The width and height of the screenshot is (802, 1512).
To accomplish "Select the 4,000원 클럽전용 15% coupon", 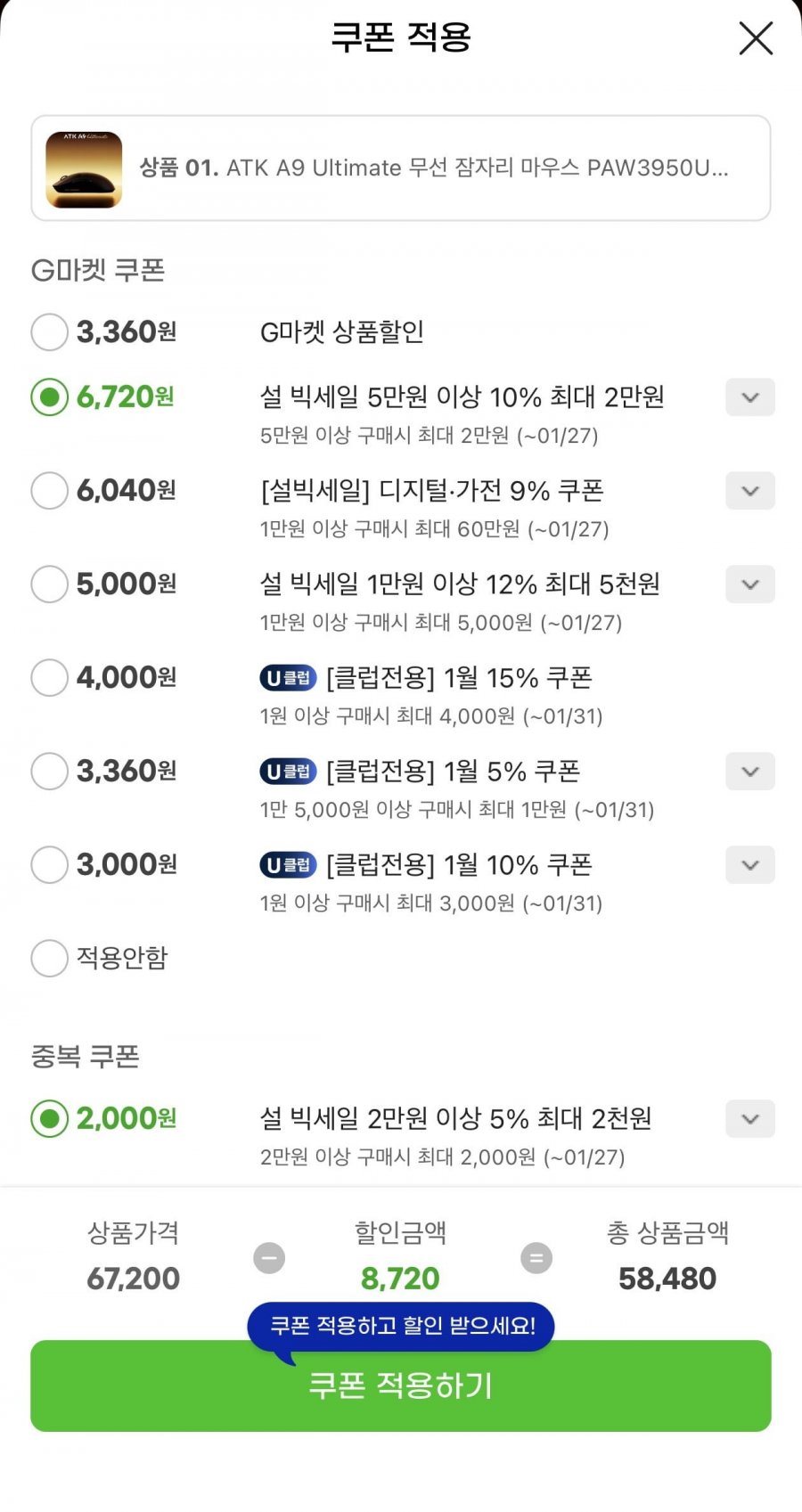I will tap(50, 677).
